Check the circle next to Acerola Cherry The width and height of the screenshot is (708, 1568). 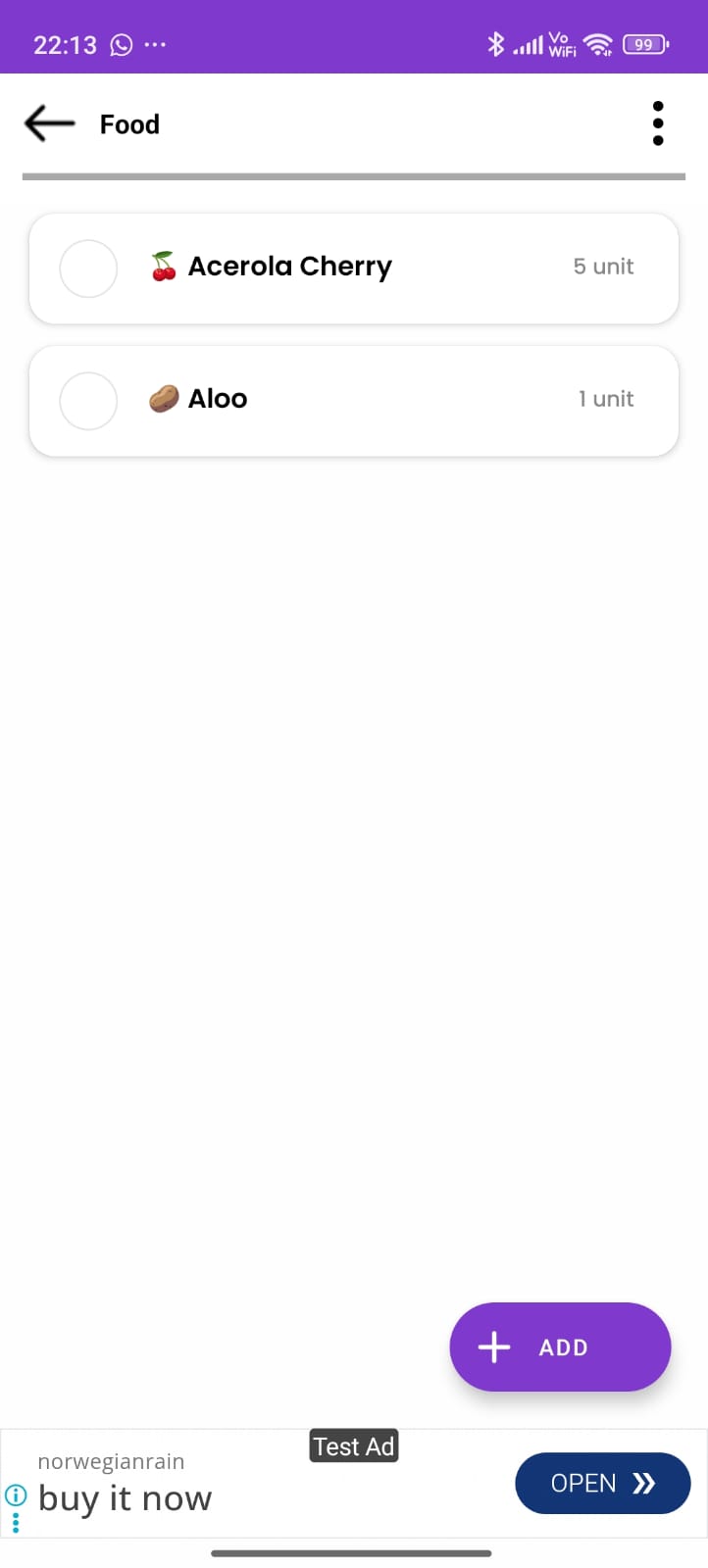pyautogui.click(x=87, y=269)
